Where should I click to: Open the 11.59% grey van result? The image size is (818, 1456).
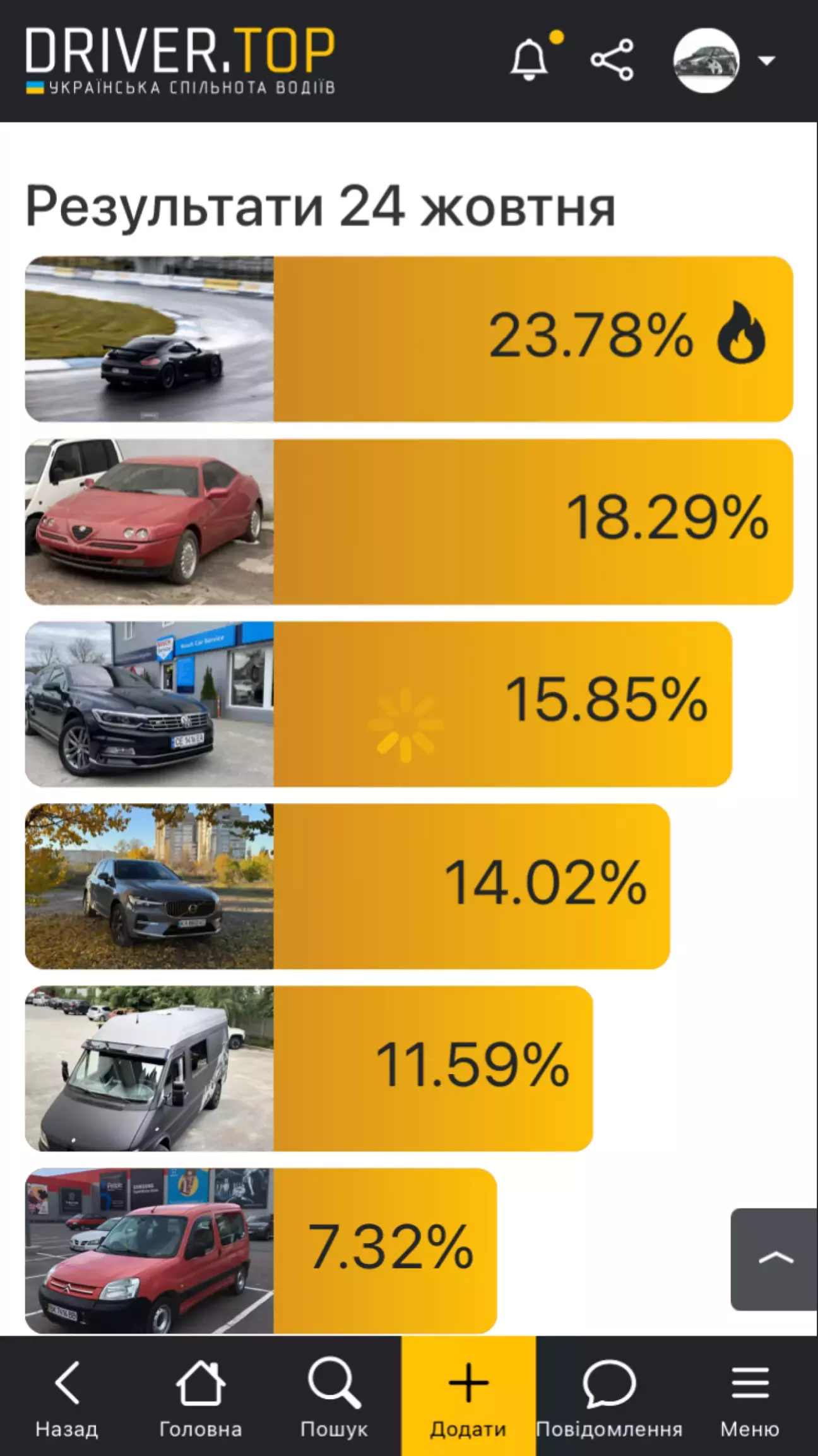click(x=309, y=1068)
